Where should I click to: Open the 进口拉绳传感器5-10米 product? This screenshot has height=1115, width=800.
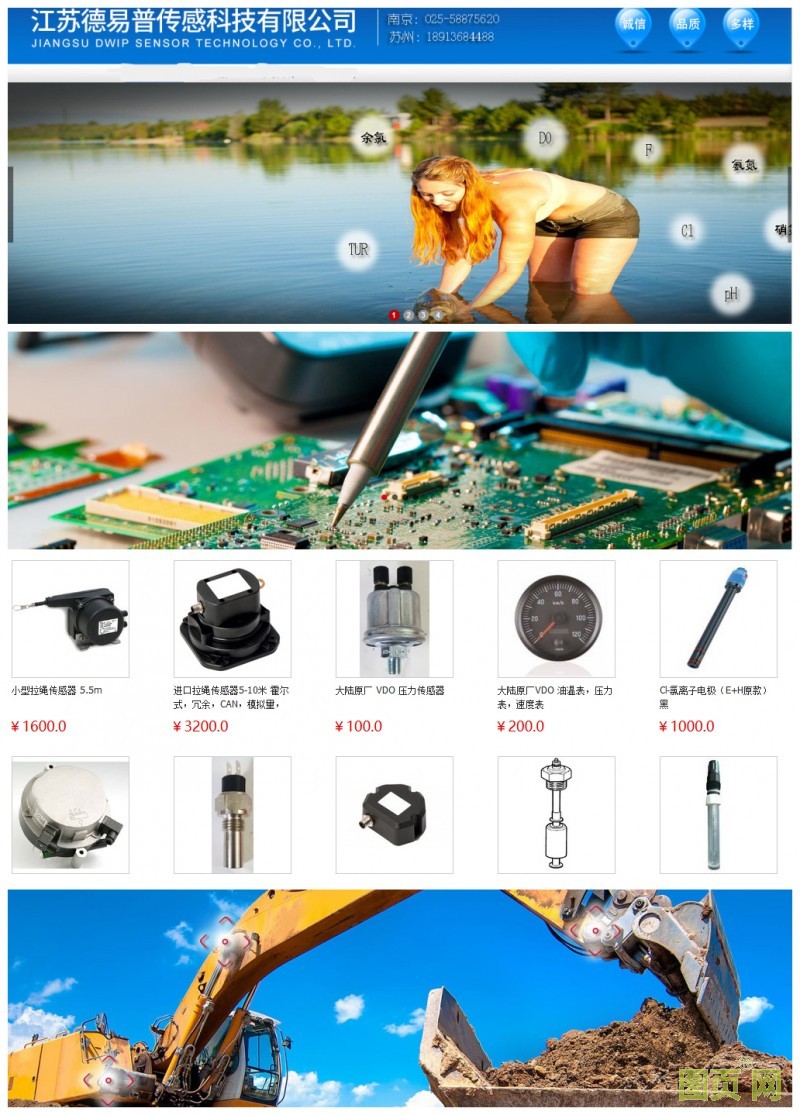coord(232,618)
